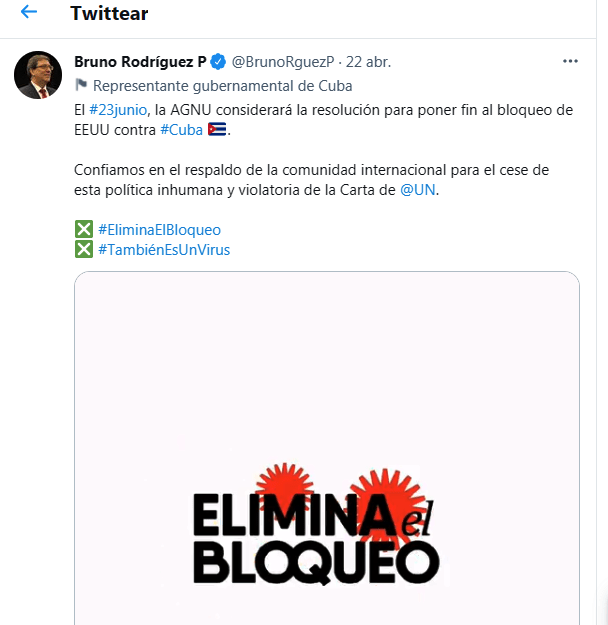Open the tweet's more options menu

[570, 61]
